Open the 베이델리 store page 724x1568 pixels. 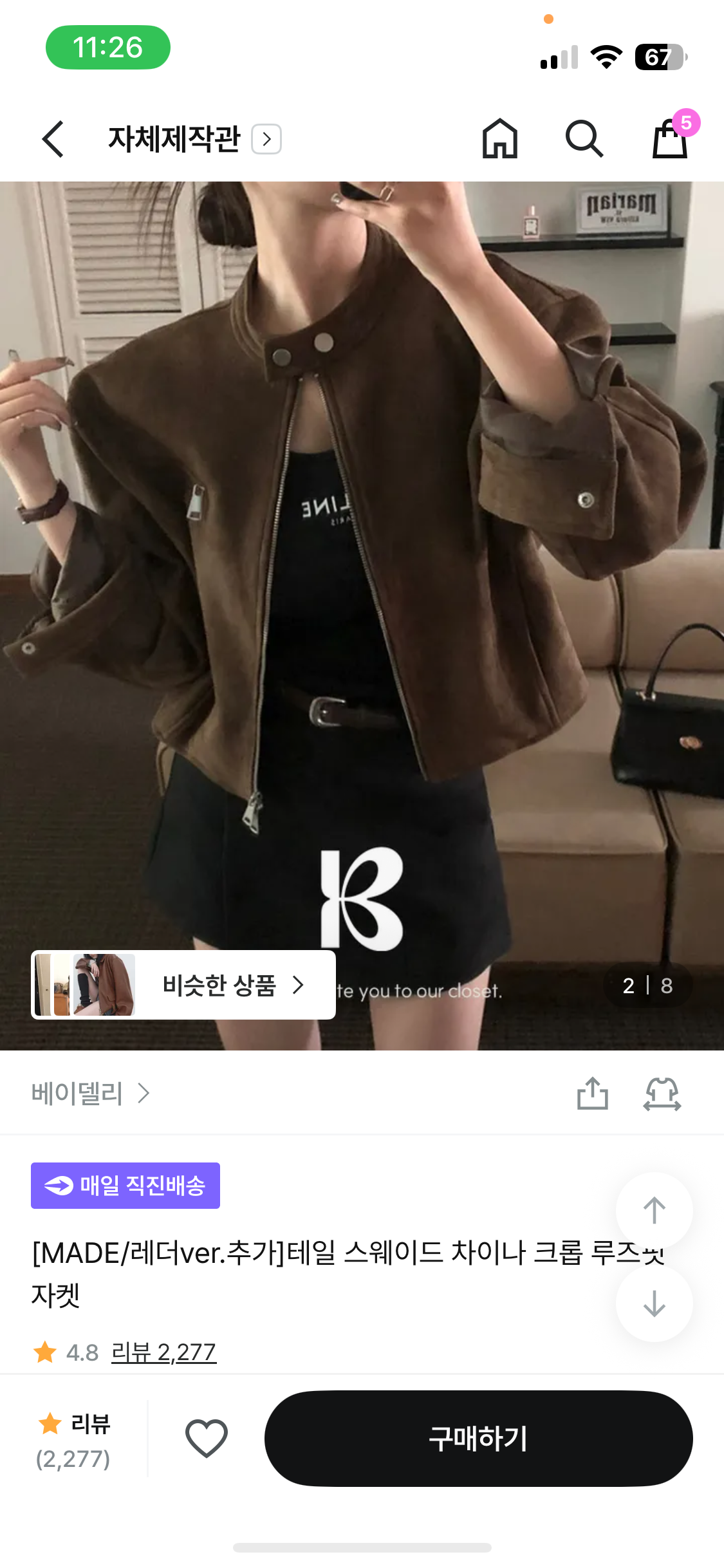tap(90, 1093)
